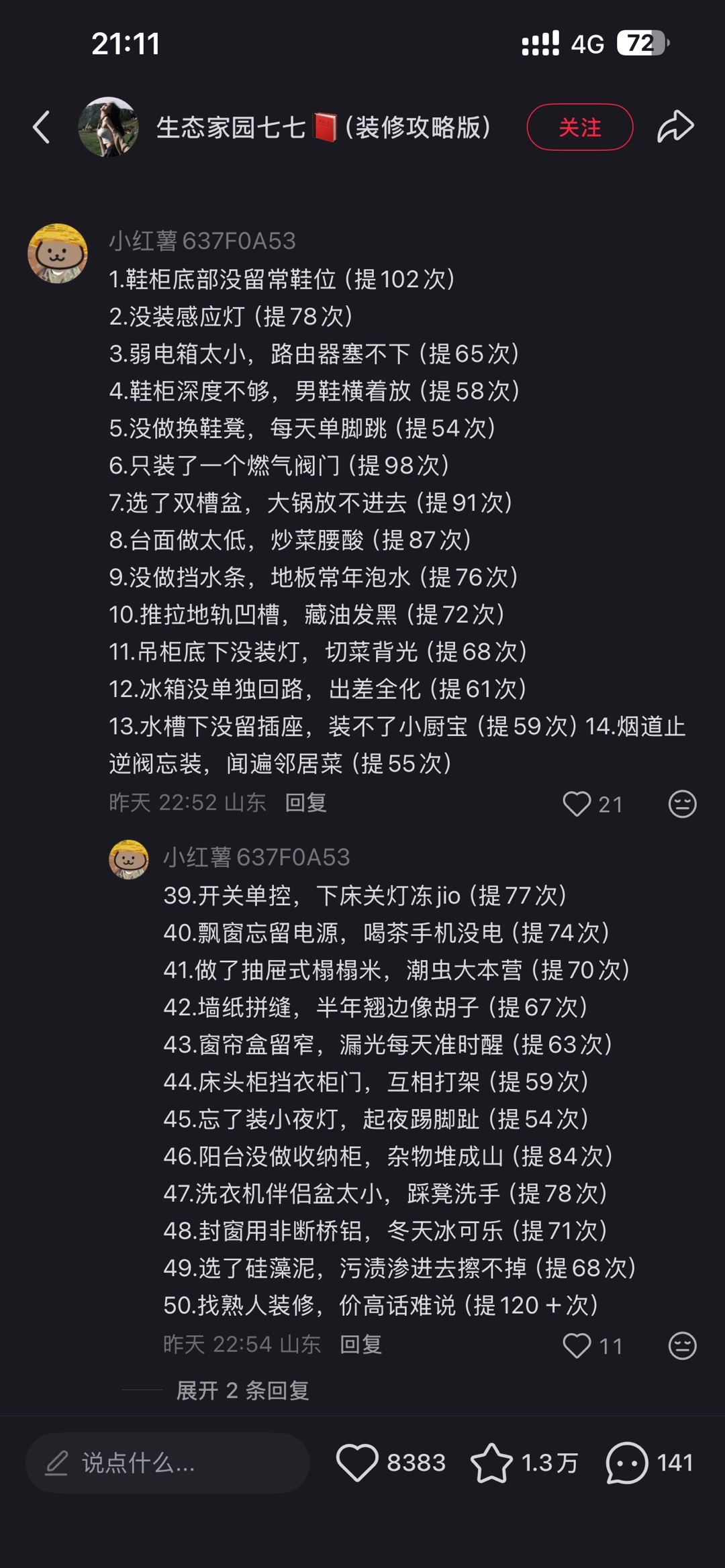Dislike the reply posted at 22:54

tap(682, 1345)
